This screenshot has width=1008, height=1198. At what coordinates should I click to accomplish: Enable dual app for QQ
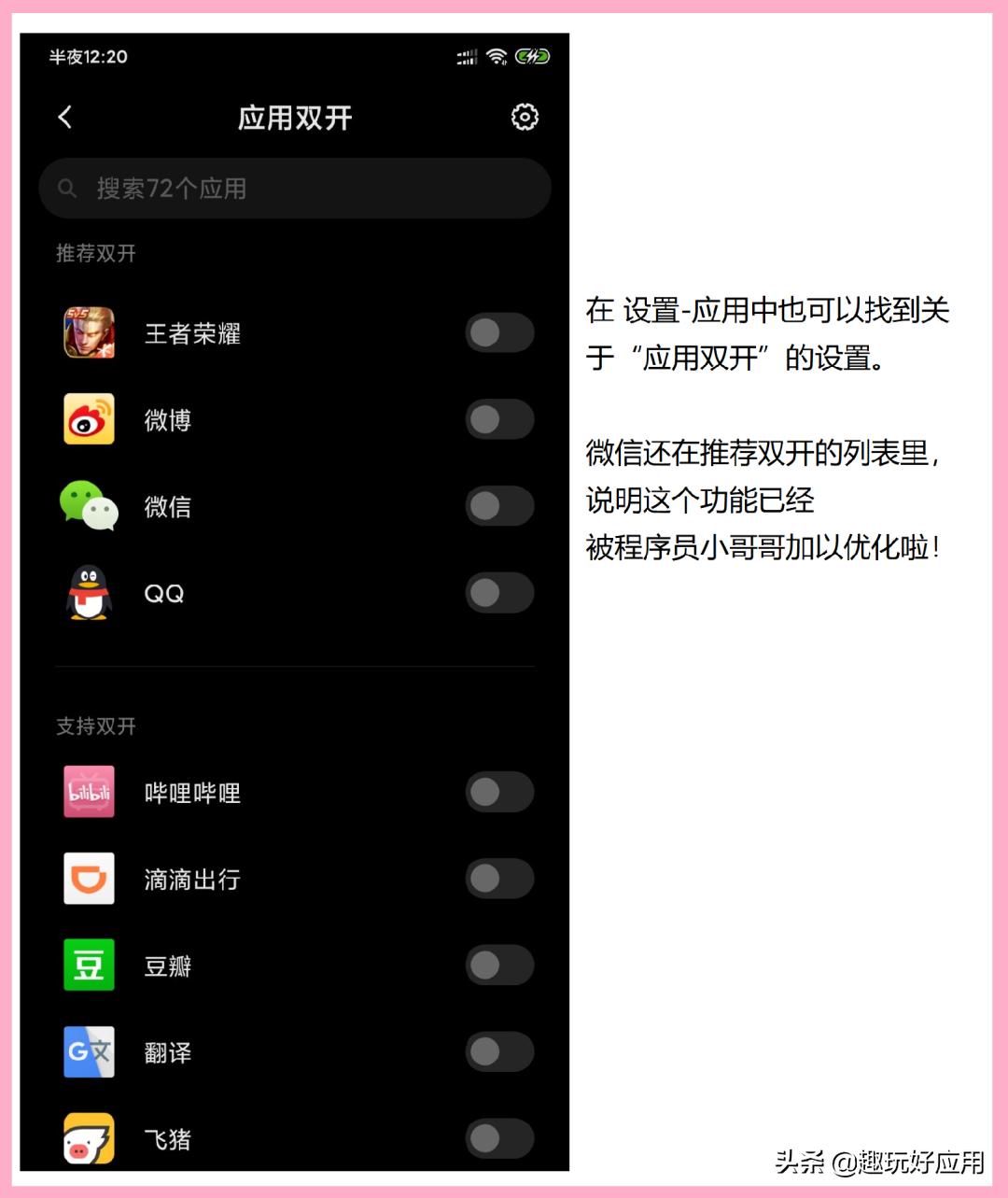tap(499, 593)
